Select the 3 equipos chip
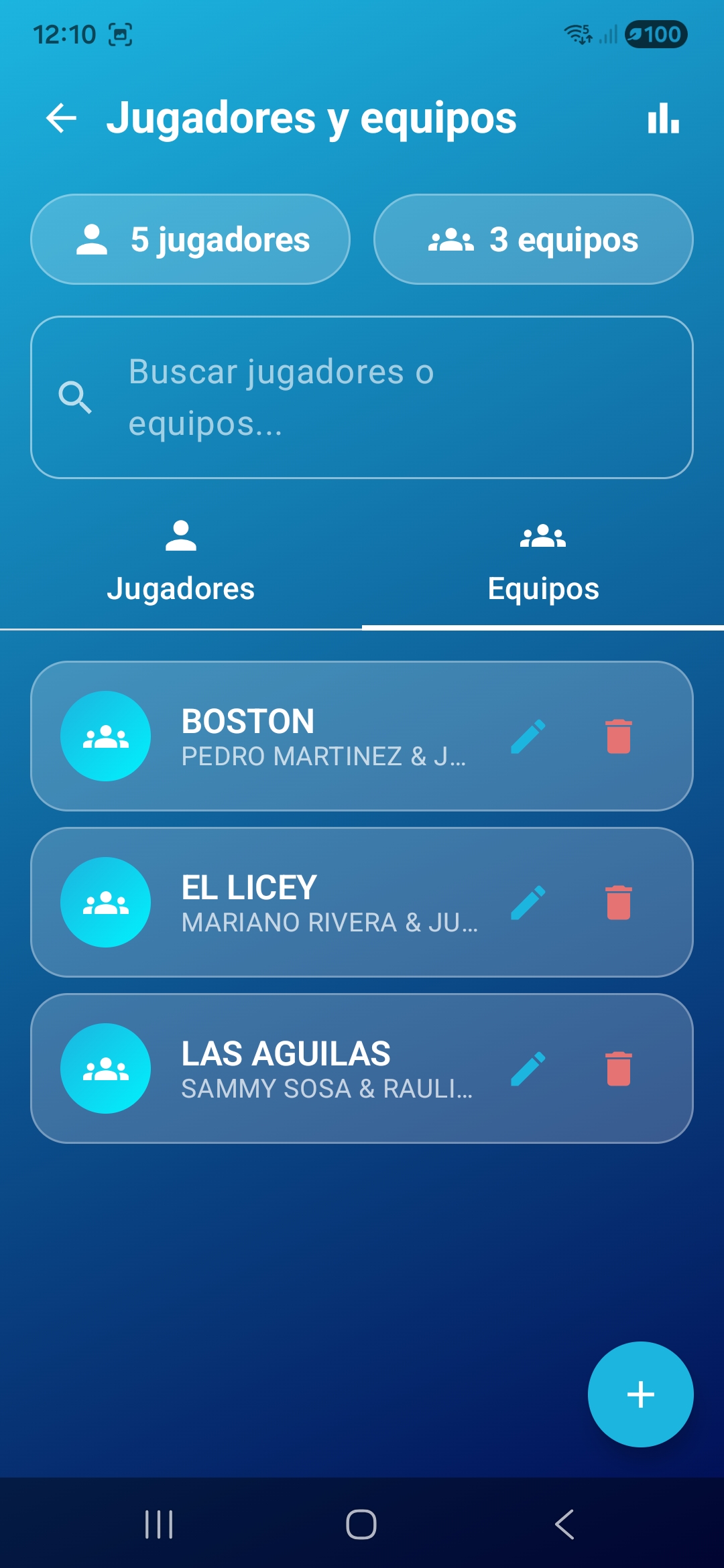The width and height of the screenshot is (724, 1568). (x=534, y=239)
